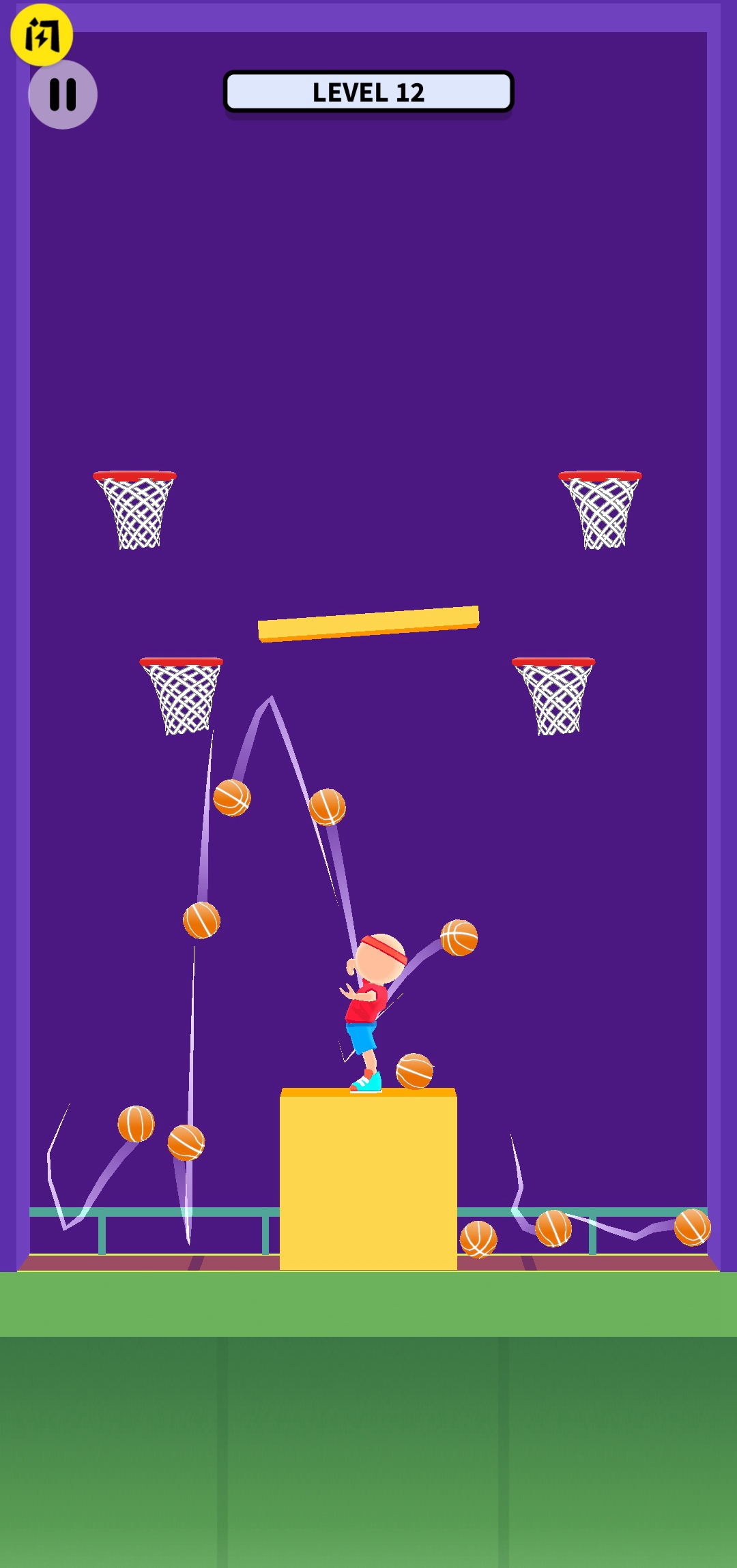Pause the game

(x=63, y=95)
